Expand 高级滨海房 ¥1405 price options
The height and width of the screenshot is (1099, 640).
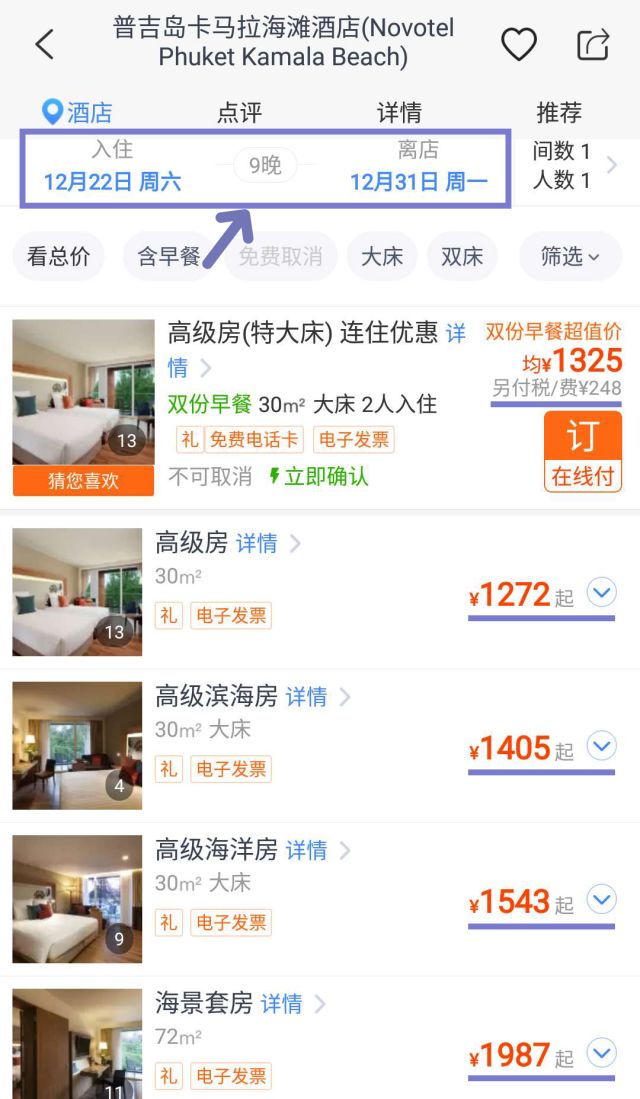pyautogui.click(x=601, y=747)
